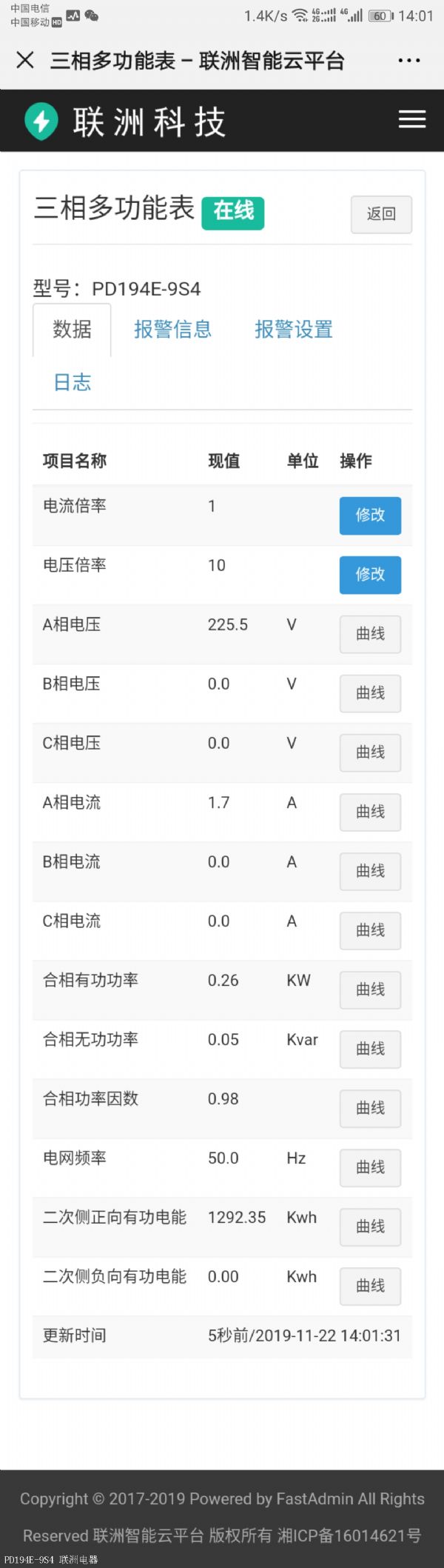View the curve for B相电压
Image resolution: width=444 pixels, height=1568 pixels.
[370, 693]
